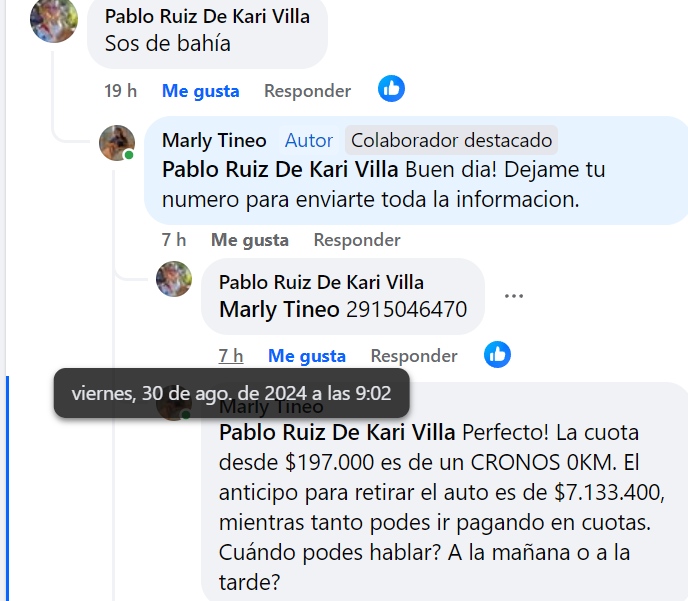Image resolution: width=688 pixels, height=601 pixels.
Task: Tap Pablo's avatar next to "Sos de bahía"
Action: 54,20
